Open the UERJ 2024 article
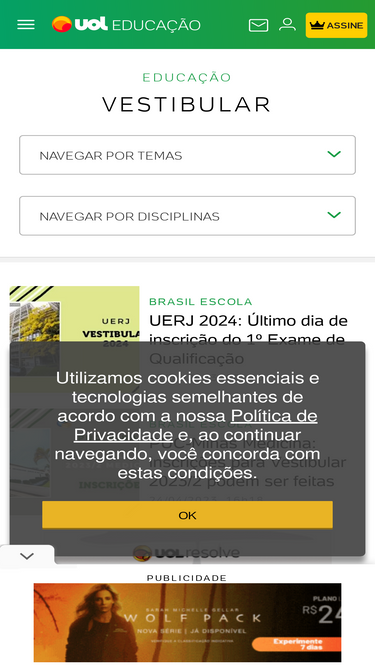Viewport: 375px width, 667px height. click(x=248, y=339)
